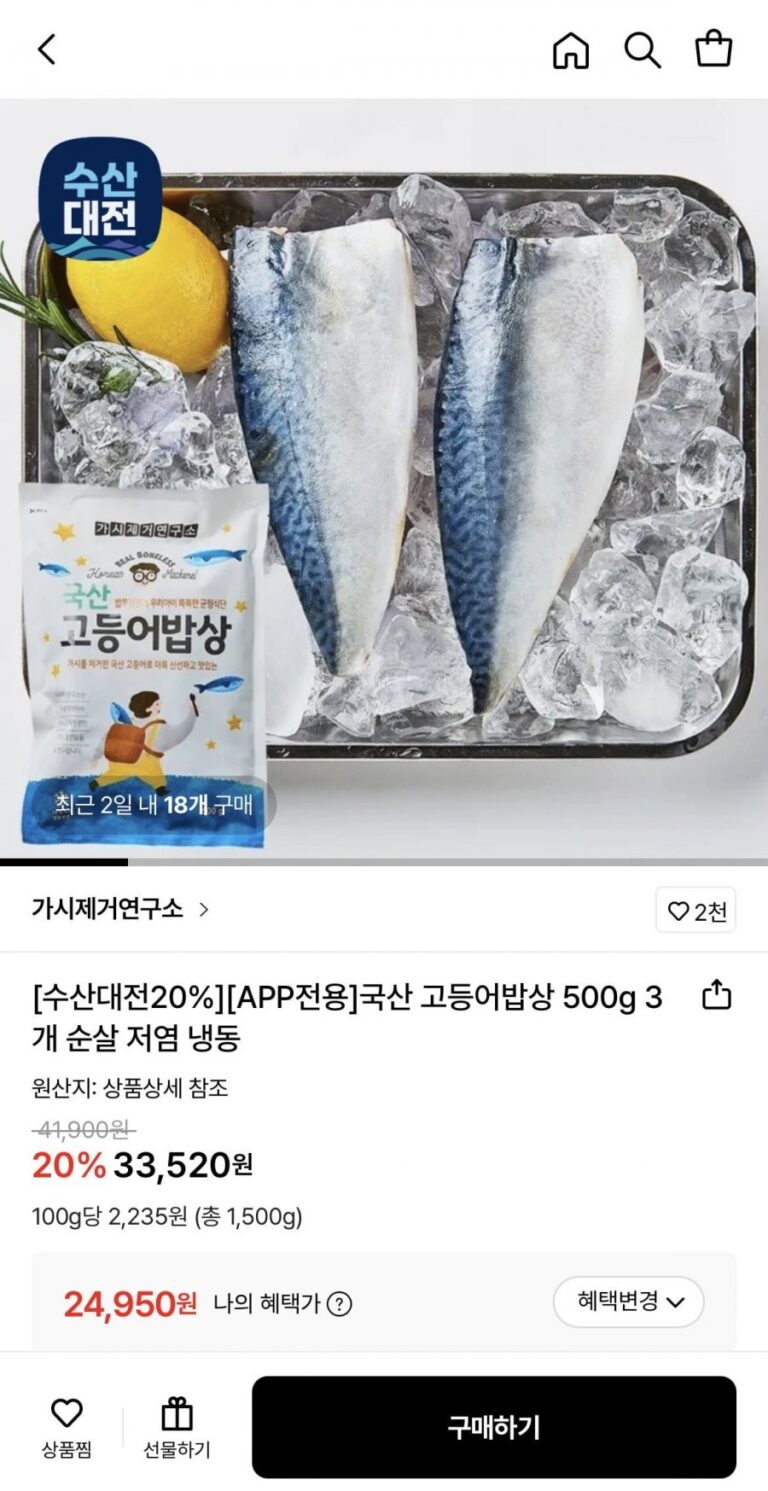
Task: Send as gift via 선물하기
Action: [177, 1427]
